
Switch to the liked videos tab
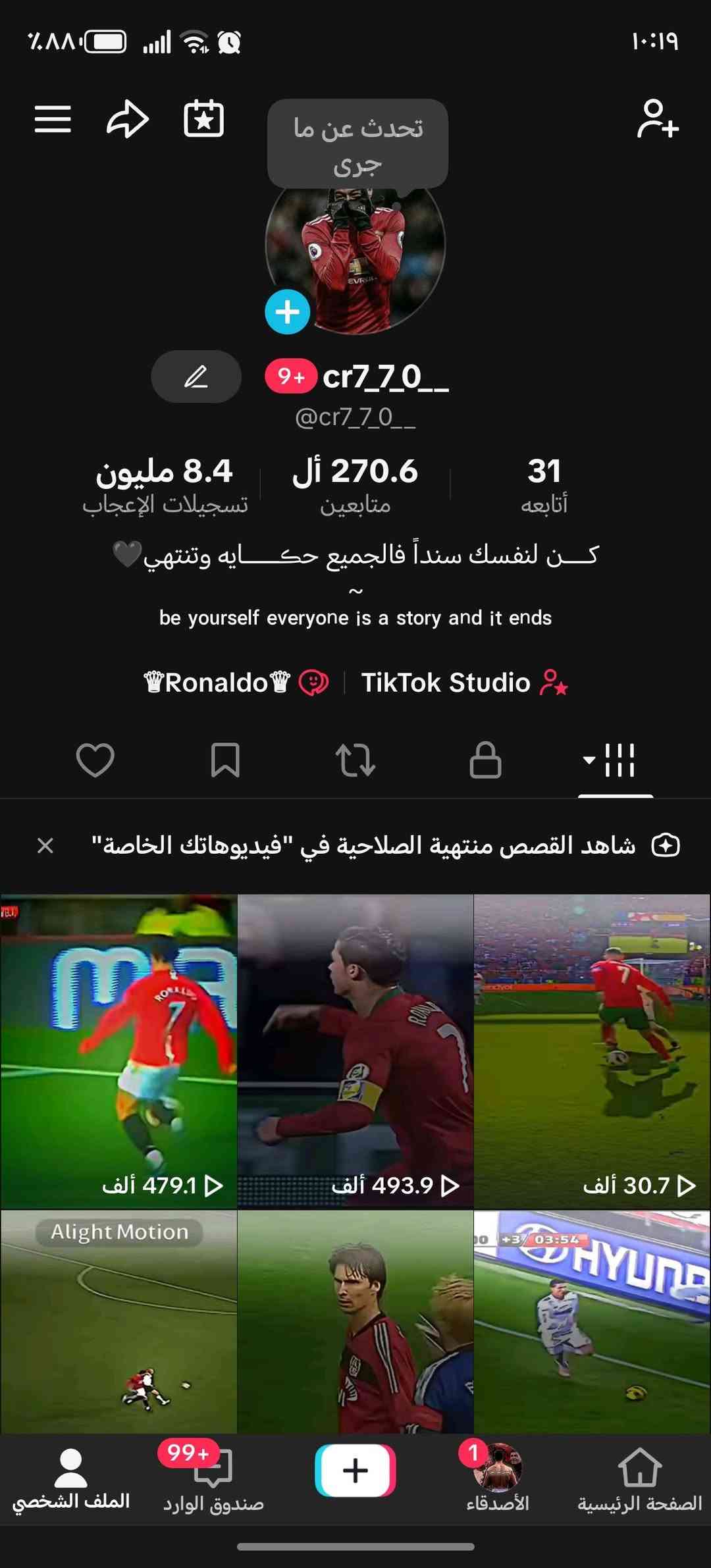pos(95,760)
